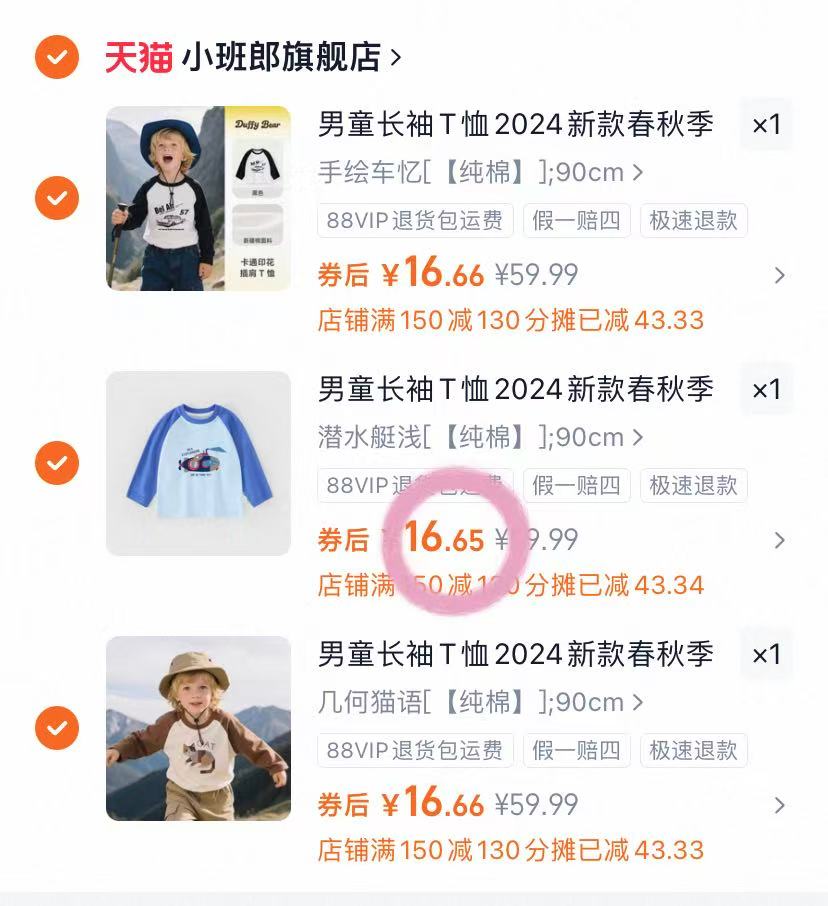
Task: Change the 手绘车忆 90cm variant selection
Action: (480, 173)
